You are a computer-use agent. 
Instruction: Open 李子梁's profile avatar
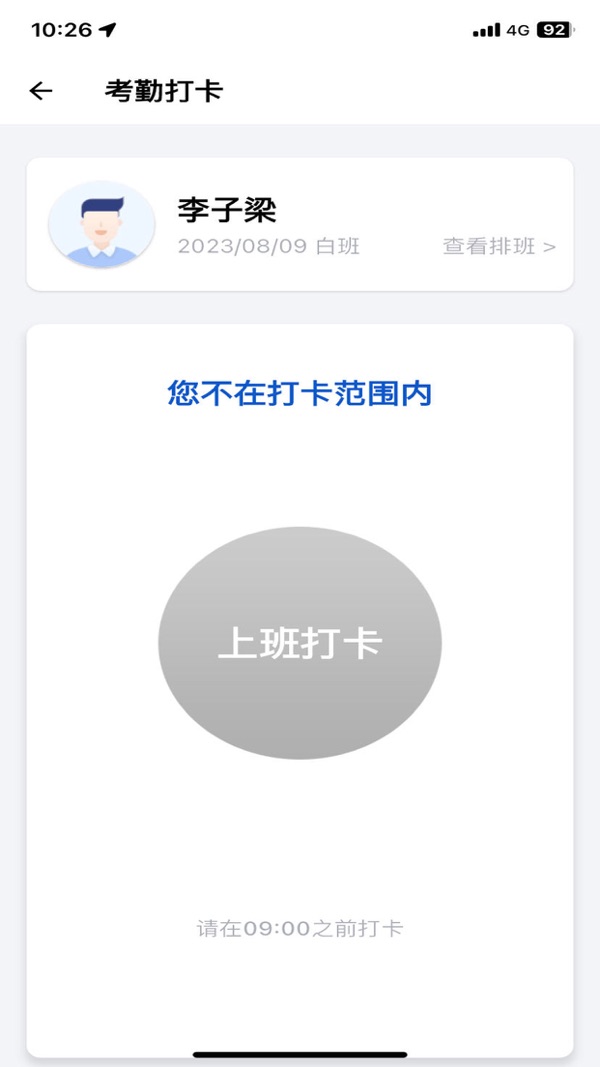[x=102, y=225]
